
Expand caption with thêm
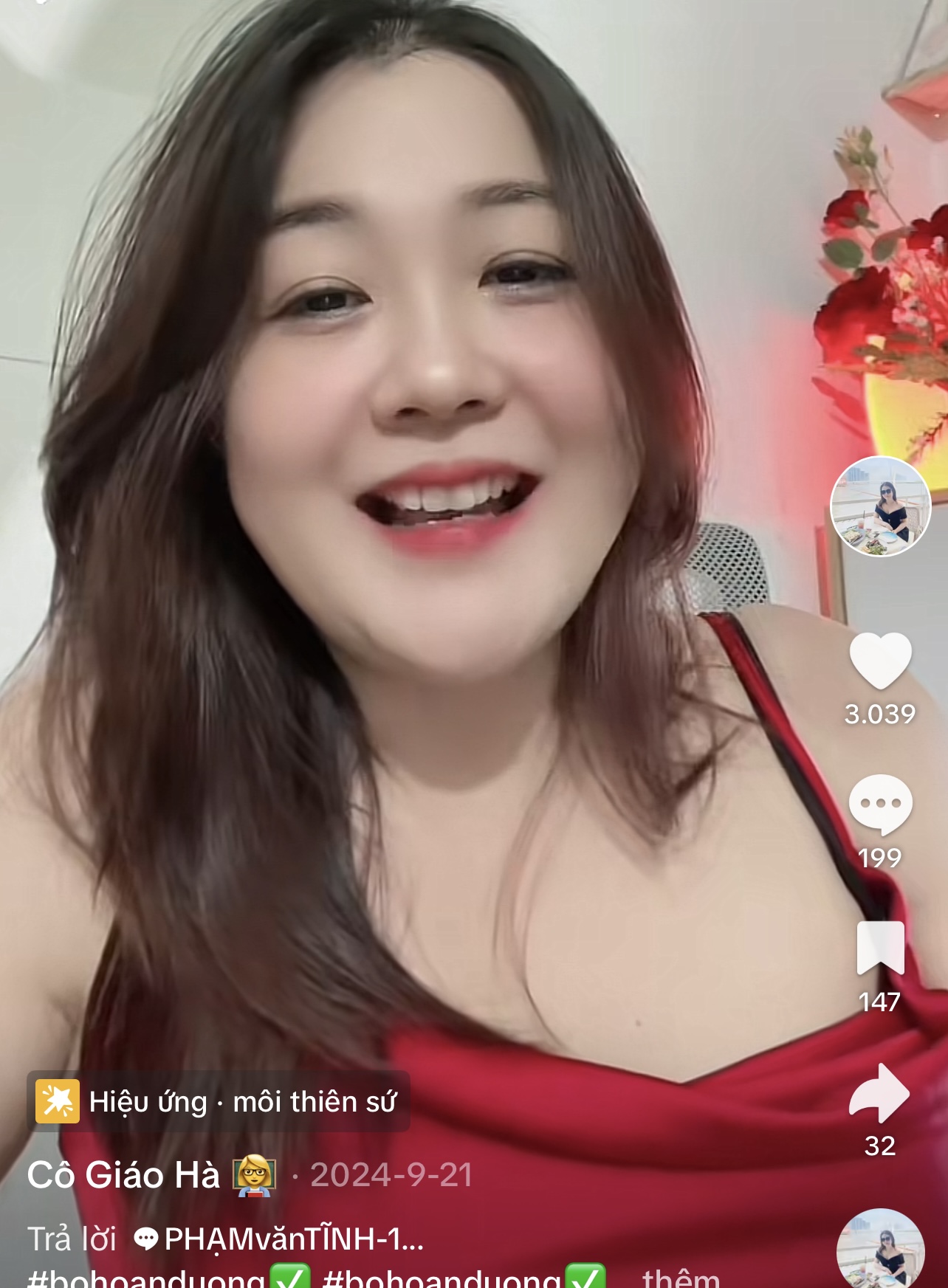click(x=680, y=1277)
